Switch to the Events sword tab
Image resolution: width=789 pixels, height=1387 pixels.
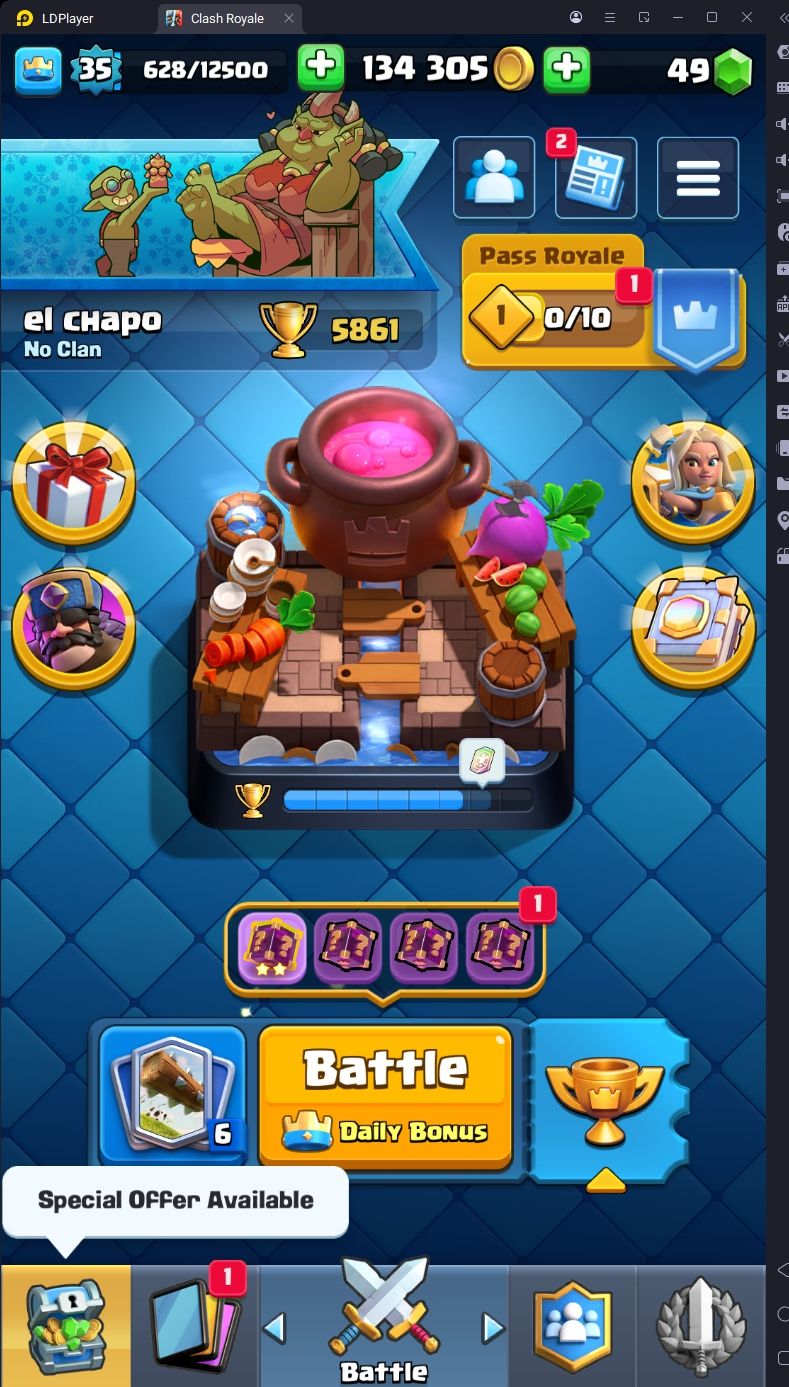tap(700, 1325)
